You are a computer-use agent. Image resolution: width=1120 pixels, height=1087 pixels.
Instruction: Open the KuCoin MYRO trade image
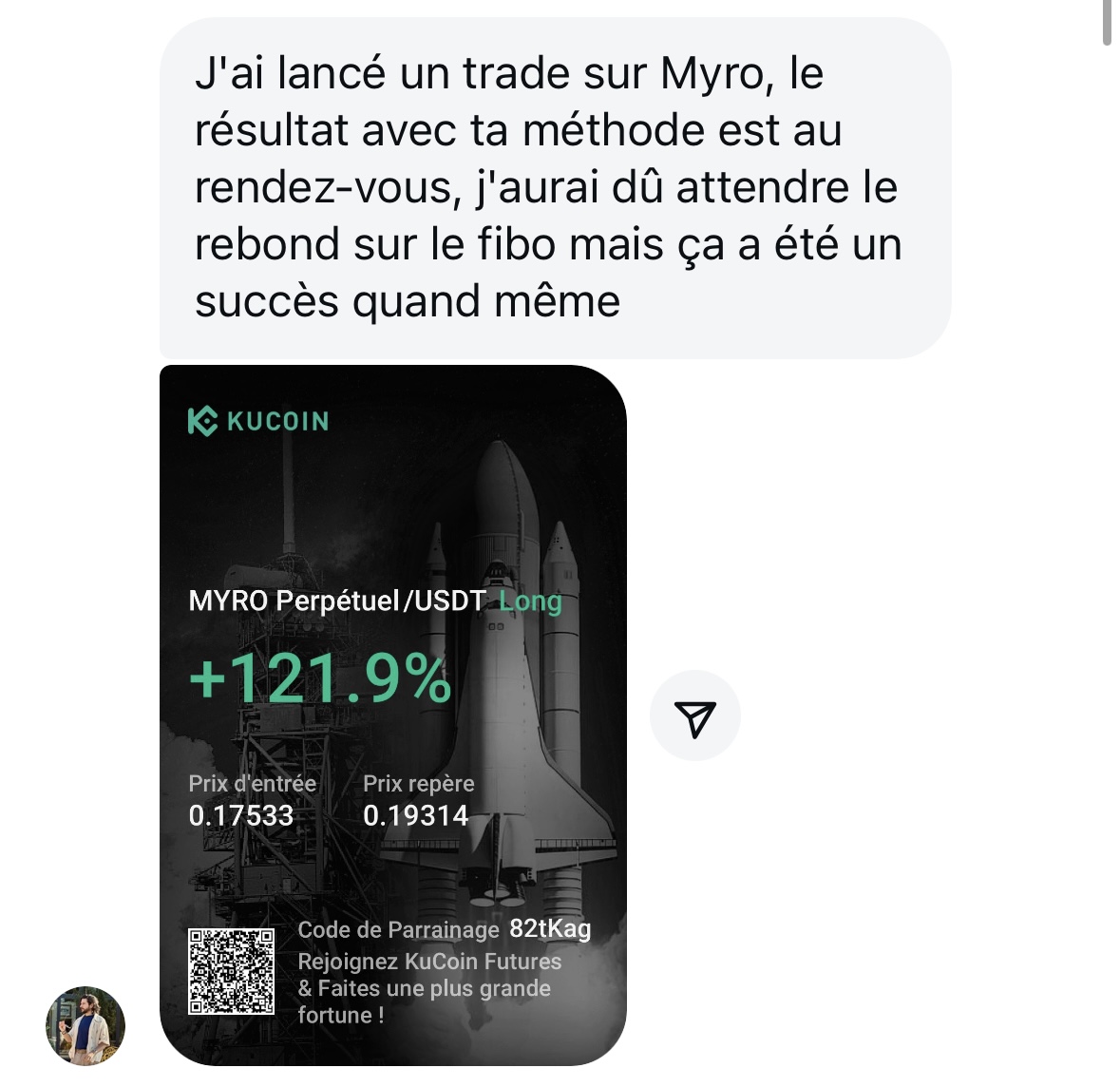pyautogui.click(x=392, y=715)
